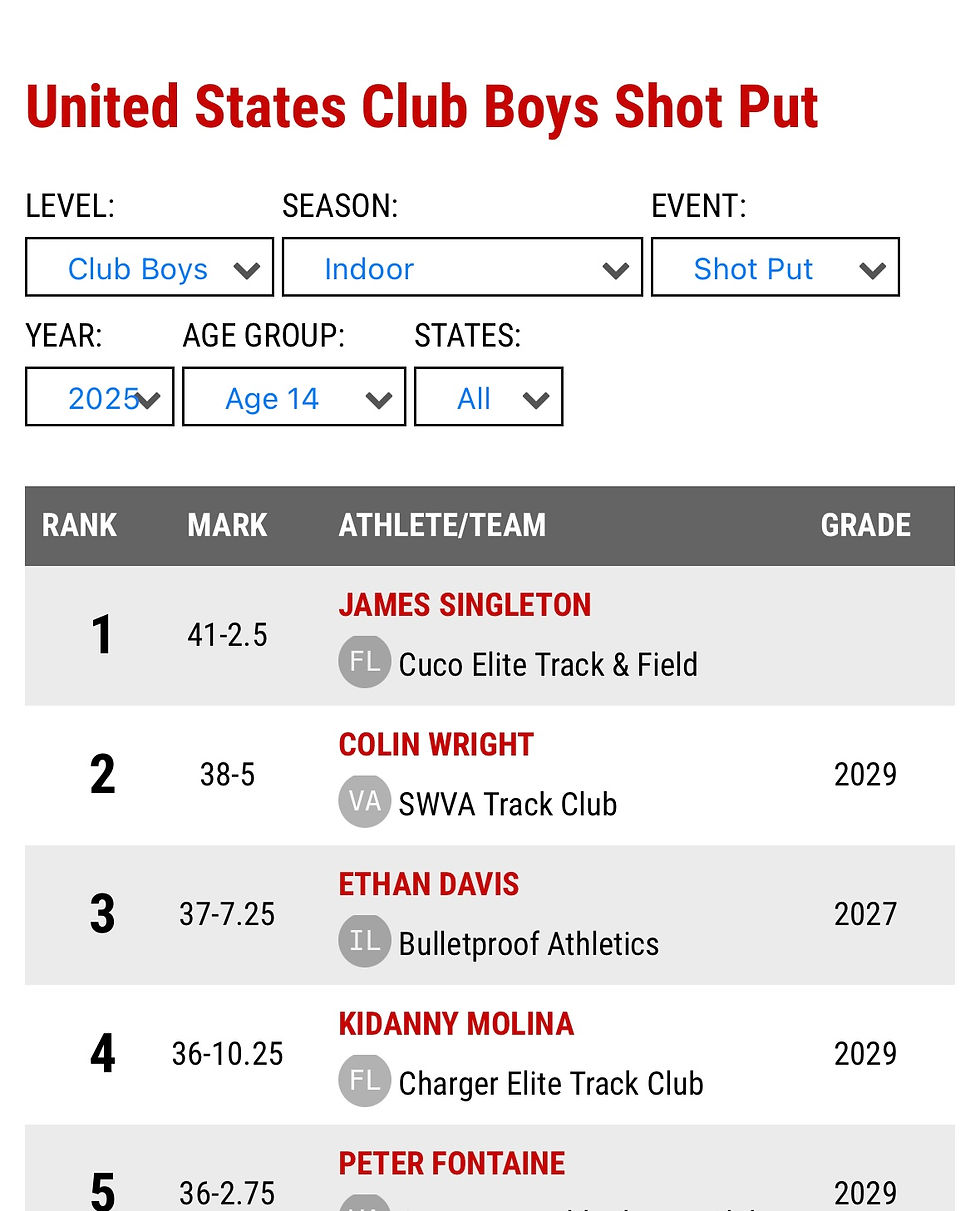
Task: Open the Level dropdown showing Club Boys
Action: tap(149, 267)
